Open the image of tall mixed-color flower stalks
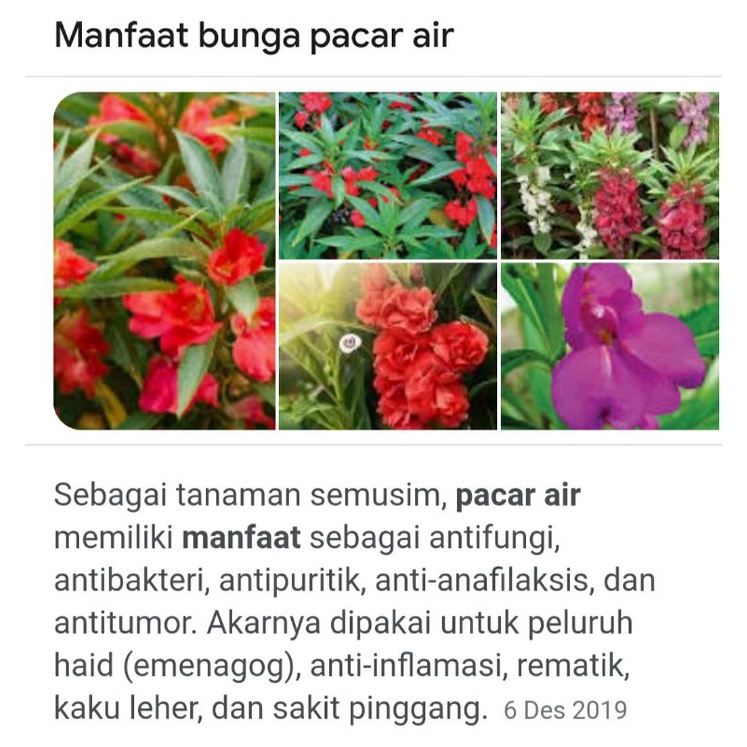Viewport: 747px width, 747px height. (x=609, y=175)
